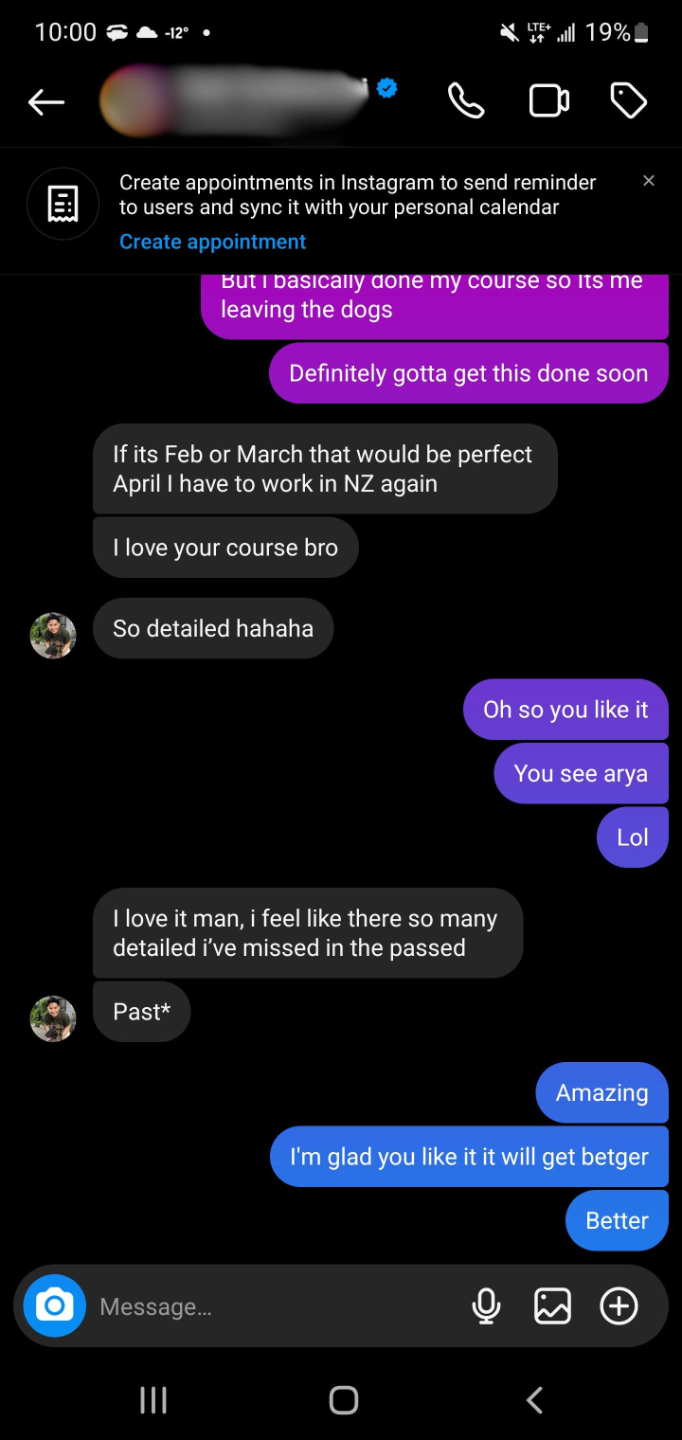Viewport: 682px width, 1440px height.
Task: Focus the Message text field
Action: 270,1307
